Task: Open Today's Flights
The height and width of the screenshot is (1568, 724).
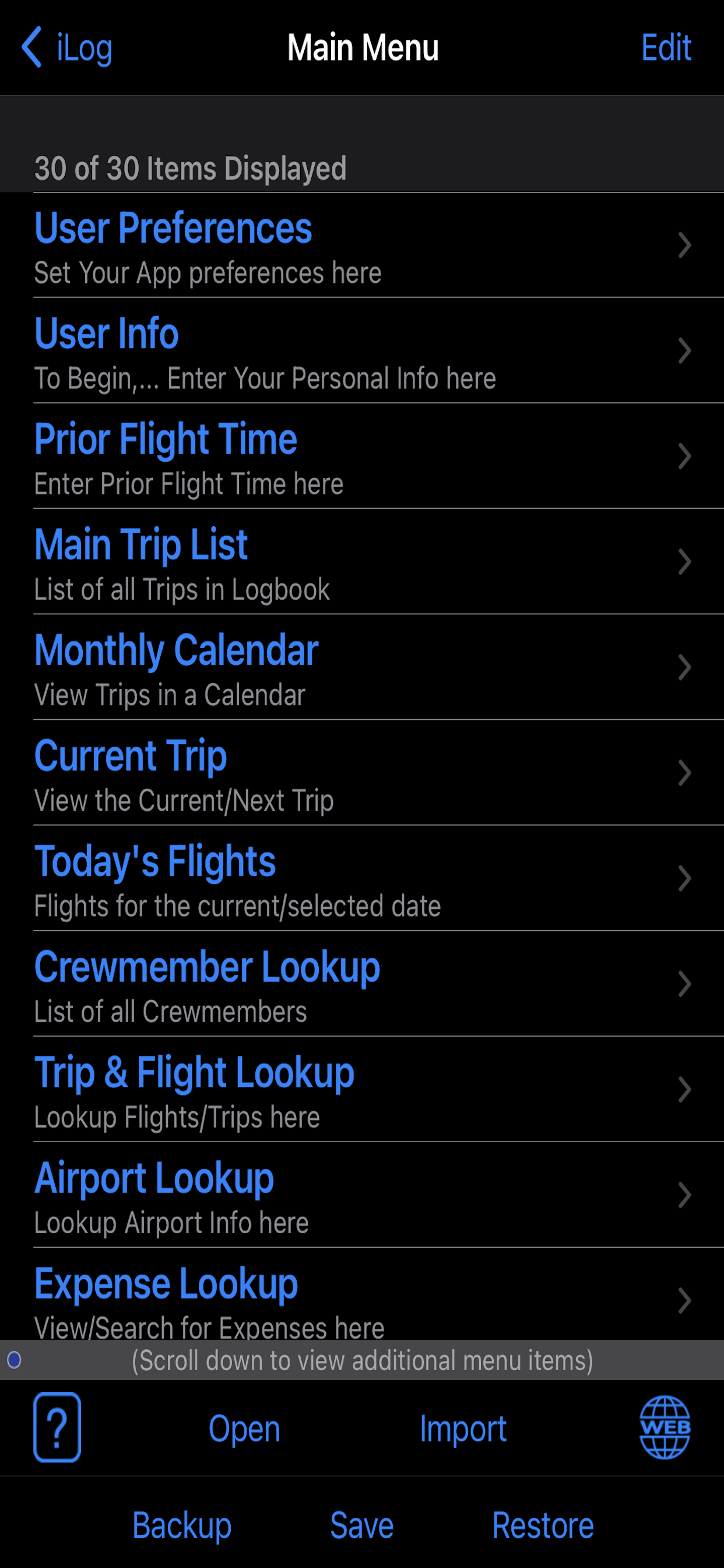Action: (x=362, y=878)
